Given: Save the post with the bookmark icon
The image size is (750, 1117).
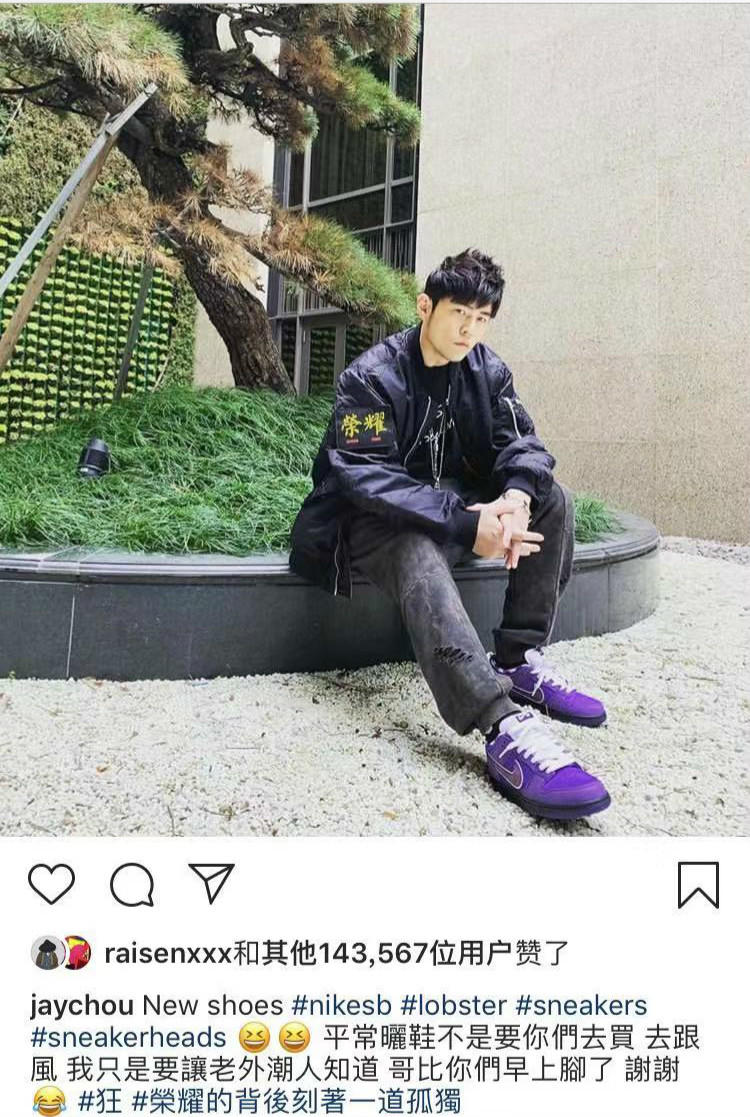Looking at the screenshot, I should tap(698, 885).
